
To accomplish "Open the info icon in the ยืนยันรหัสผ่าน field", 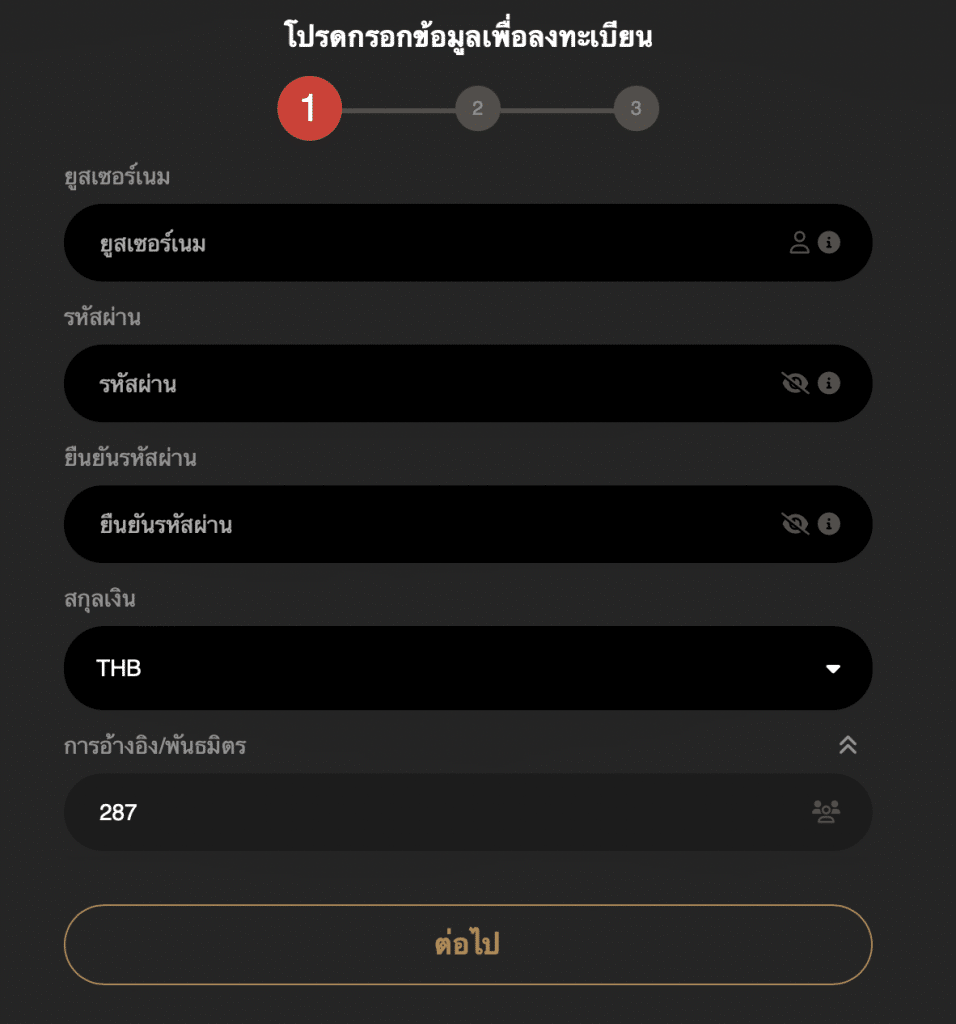I will click(x=829, y=524).
